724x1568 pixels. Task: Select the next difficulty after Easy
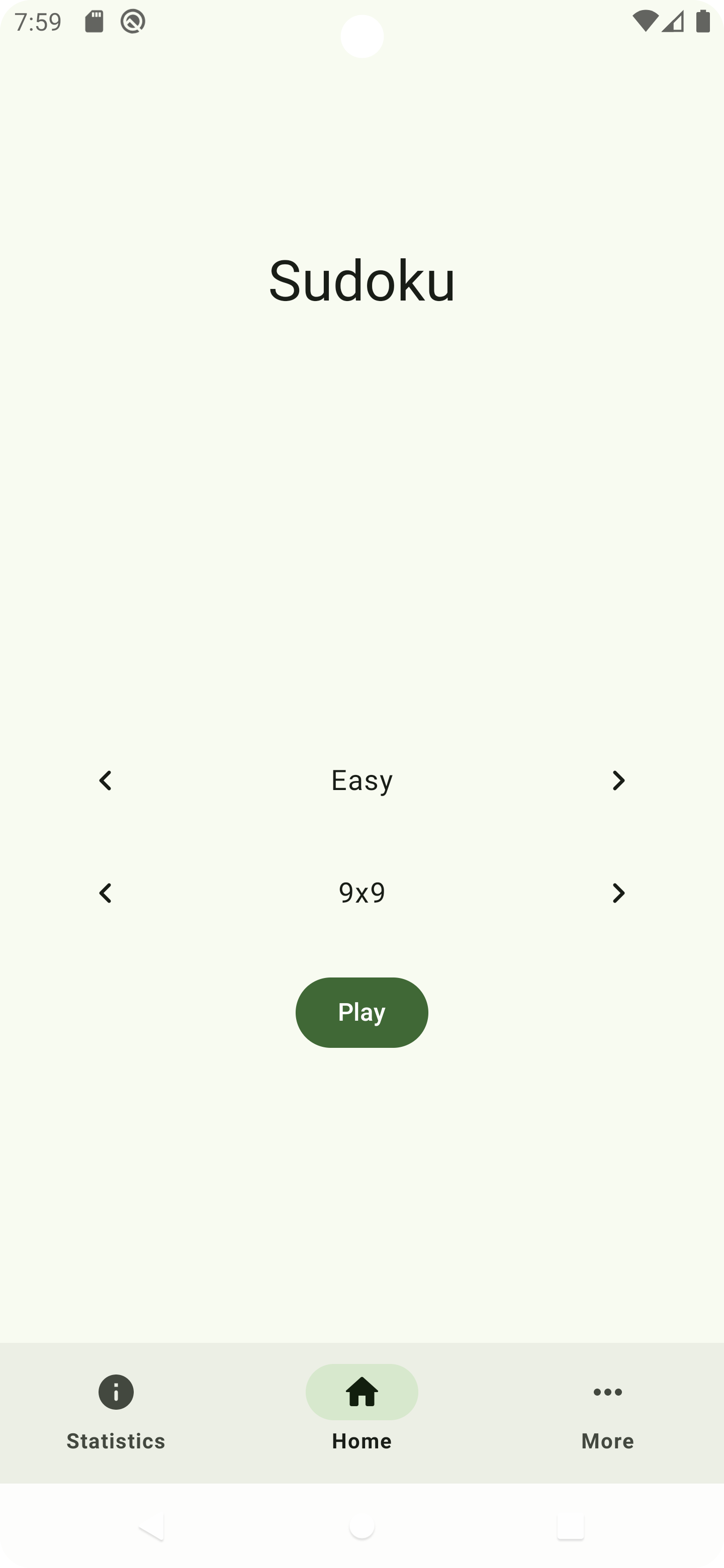point(618,780)
